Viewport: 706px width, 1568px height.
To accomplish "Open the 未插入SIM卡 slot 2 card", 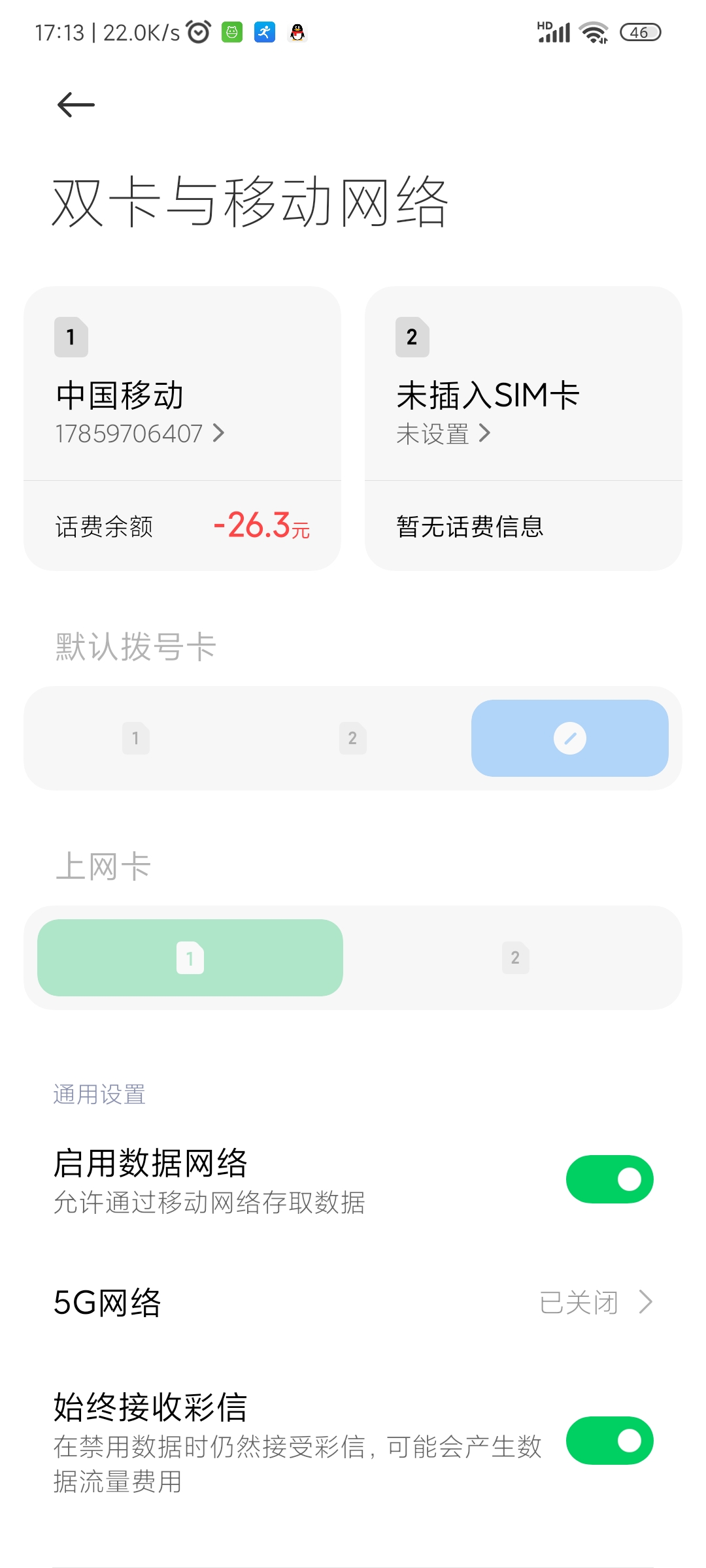I will pos(524,384).
